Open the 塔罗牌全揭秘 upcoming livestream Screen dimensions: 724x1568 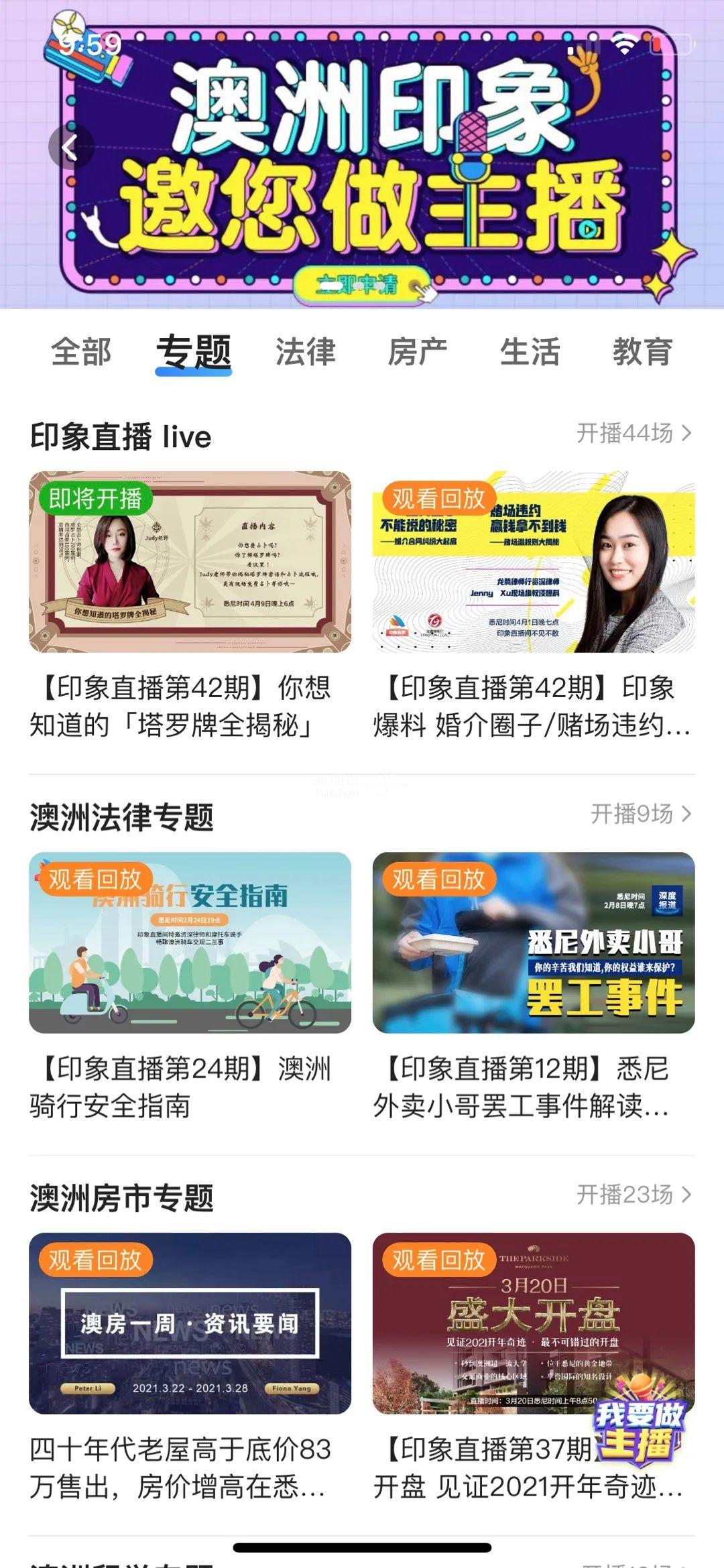click(x=190, y=562)
